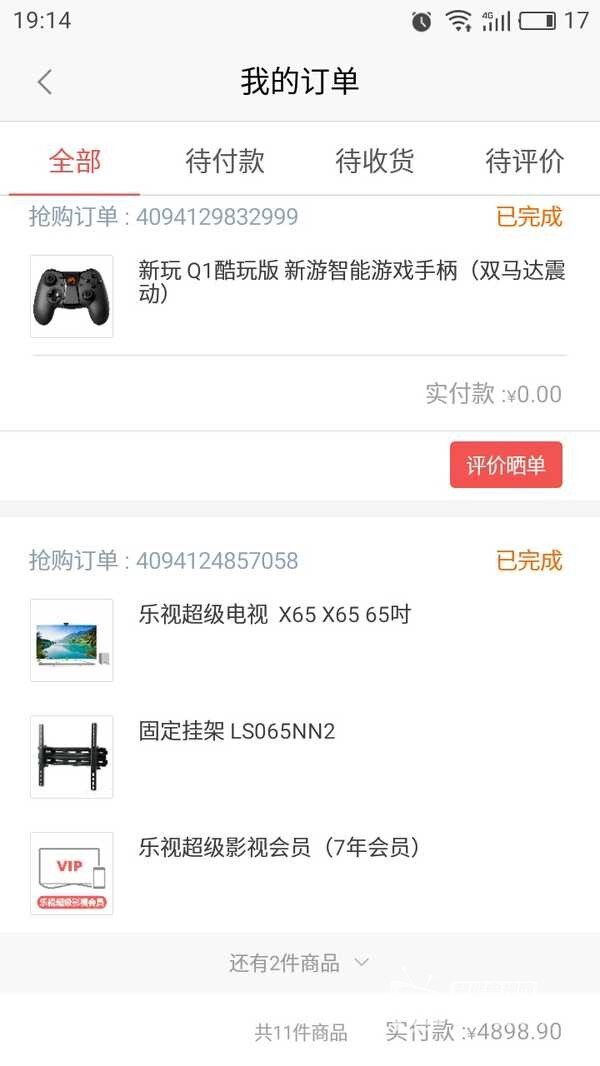Select the 待评价 tab
The height and width of the screenshot is (1066, 600).
tap(524, 160)
